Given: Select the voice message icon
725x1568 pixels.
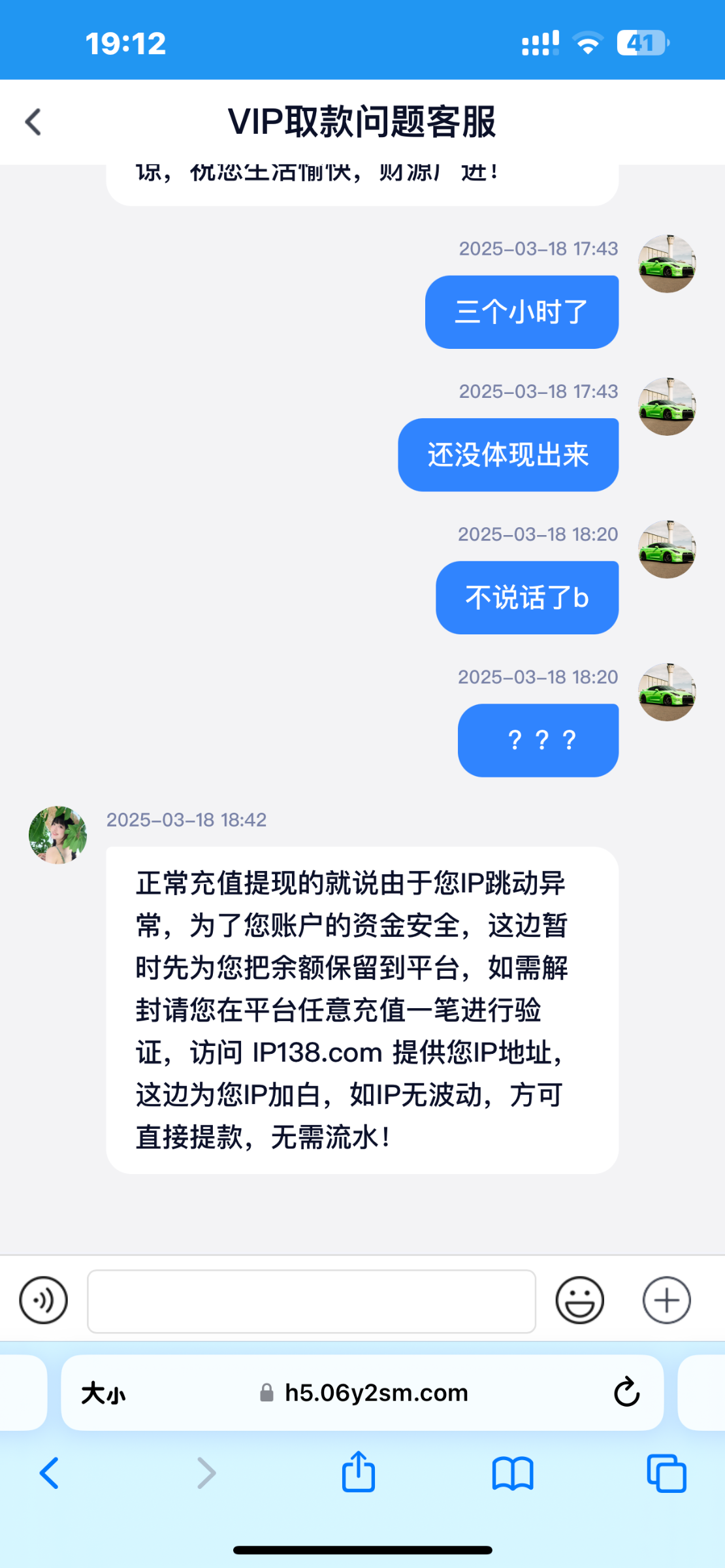Looking at the screenshot, I should point(42,1301).
